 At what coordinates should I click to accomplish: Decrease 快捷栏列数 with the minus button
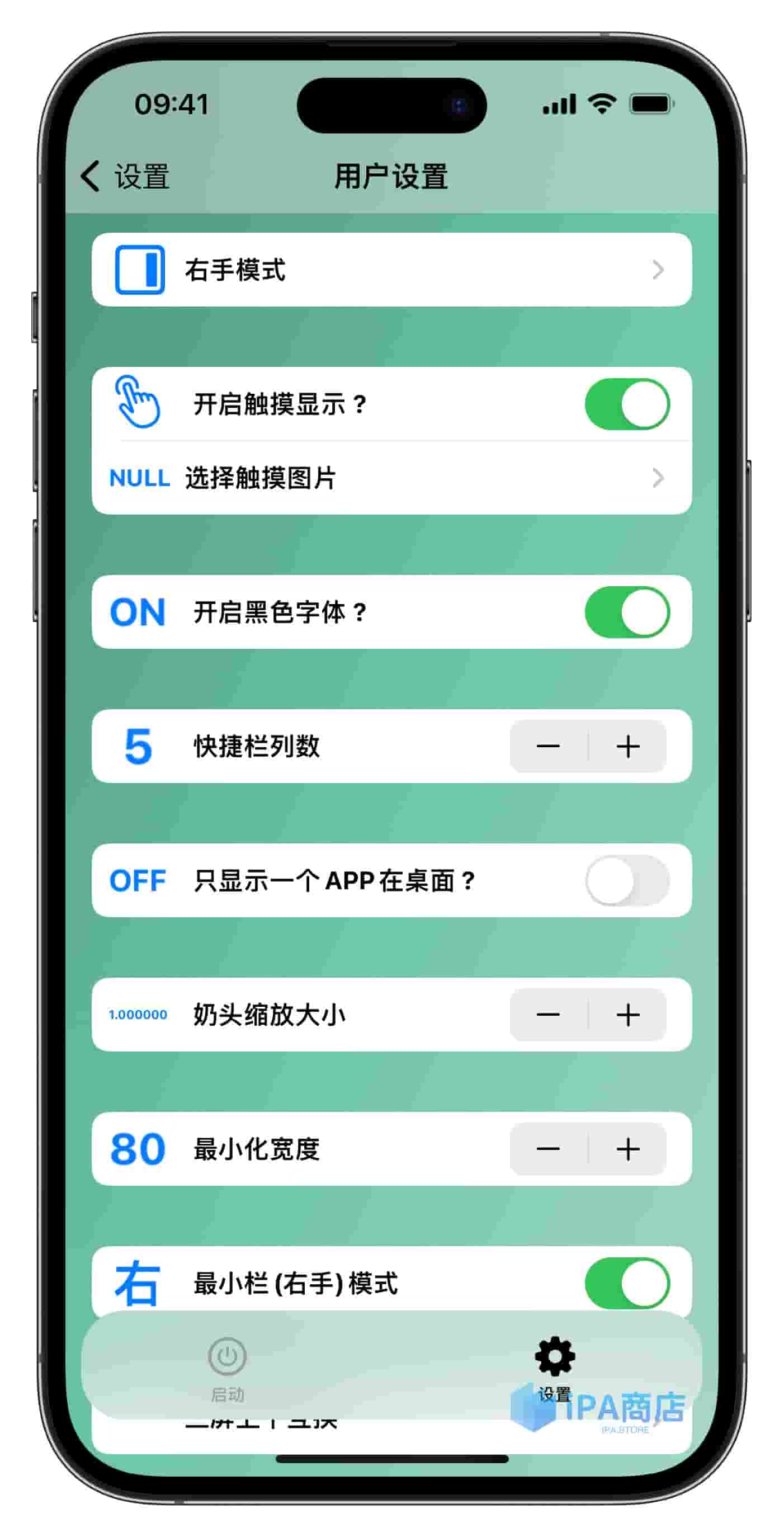(547, 746)
